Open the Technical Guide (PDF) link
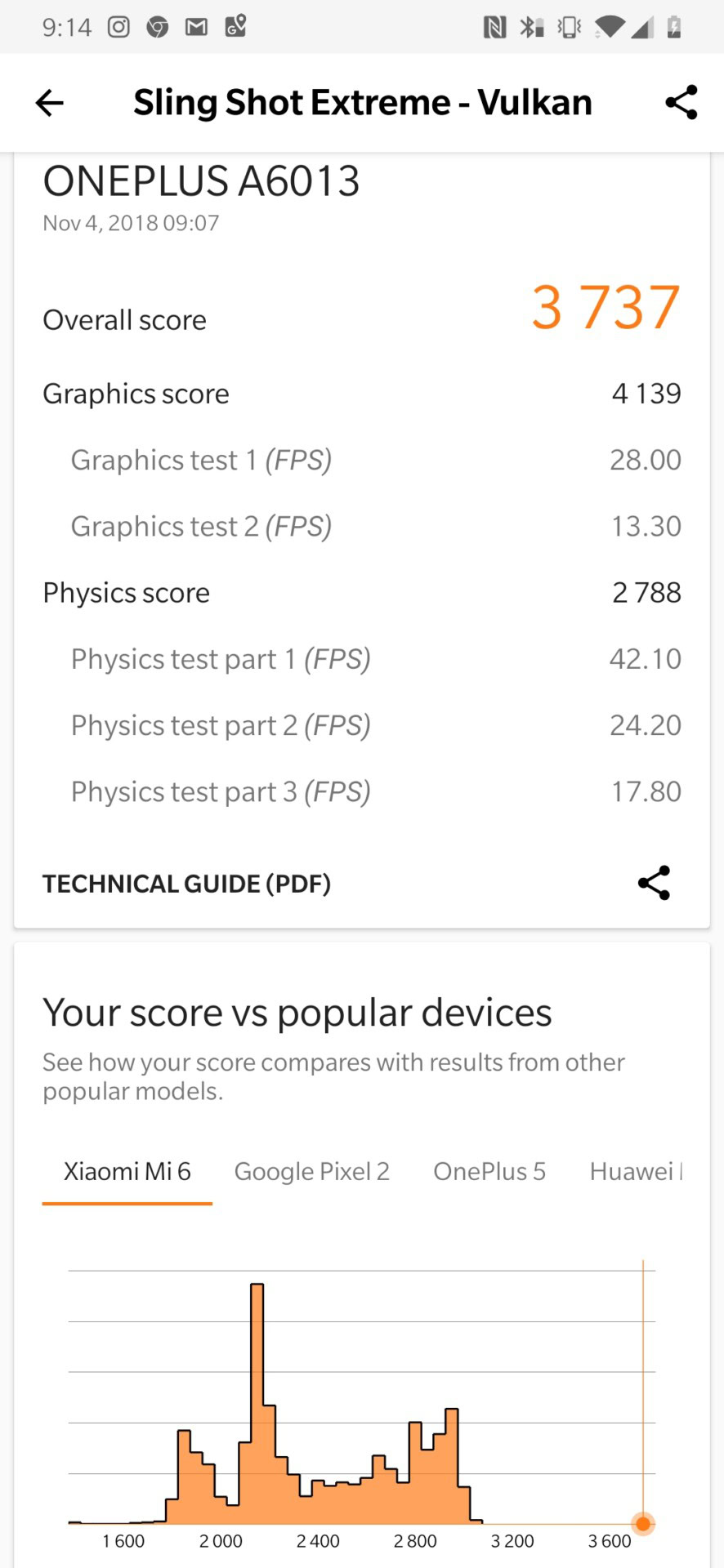 point(186,884)
